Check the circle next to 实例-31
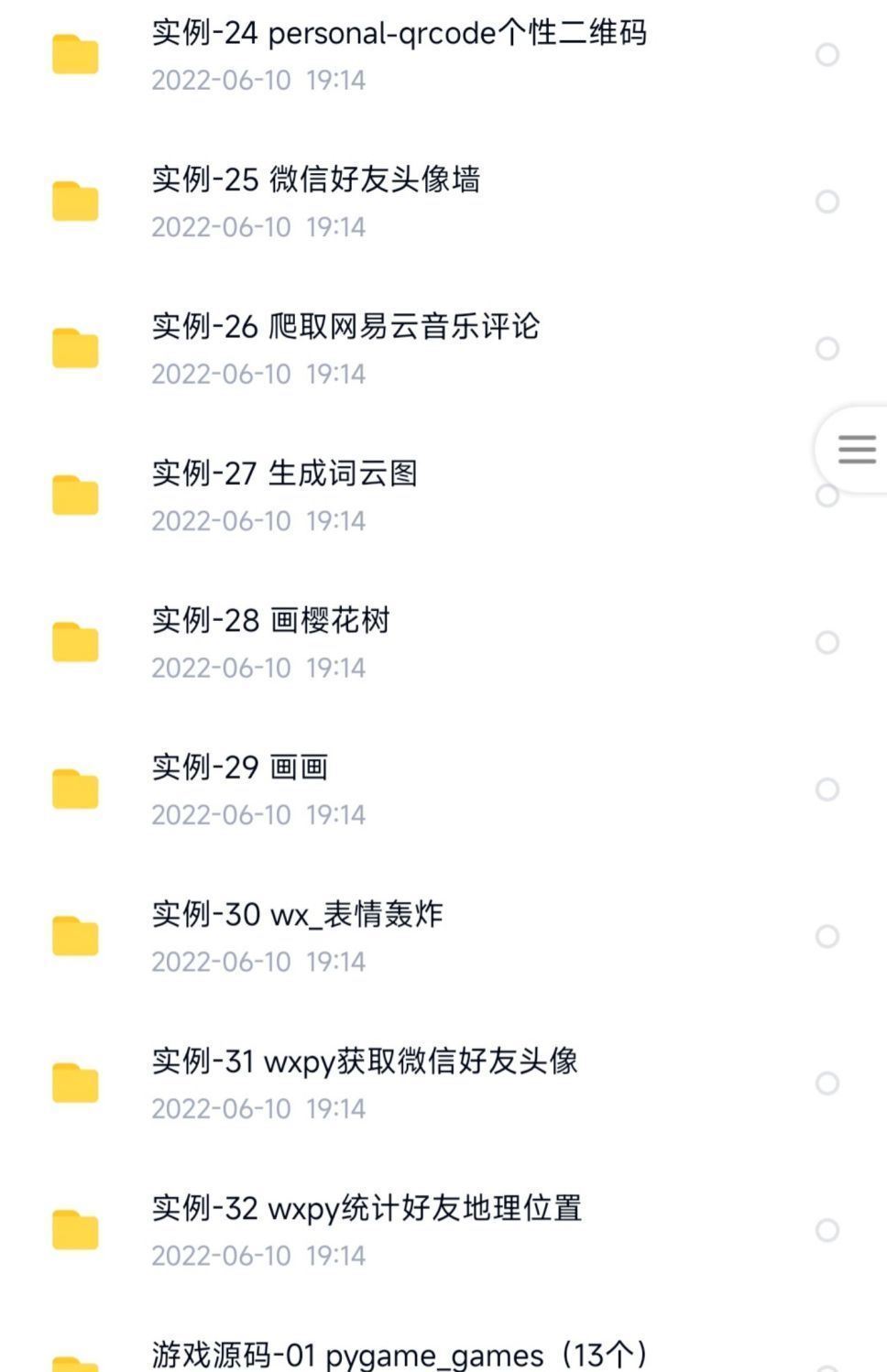The image size is (887, 1372). pyautogui.click(x=827, y=1083)
